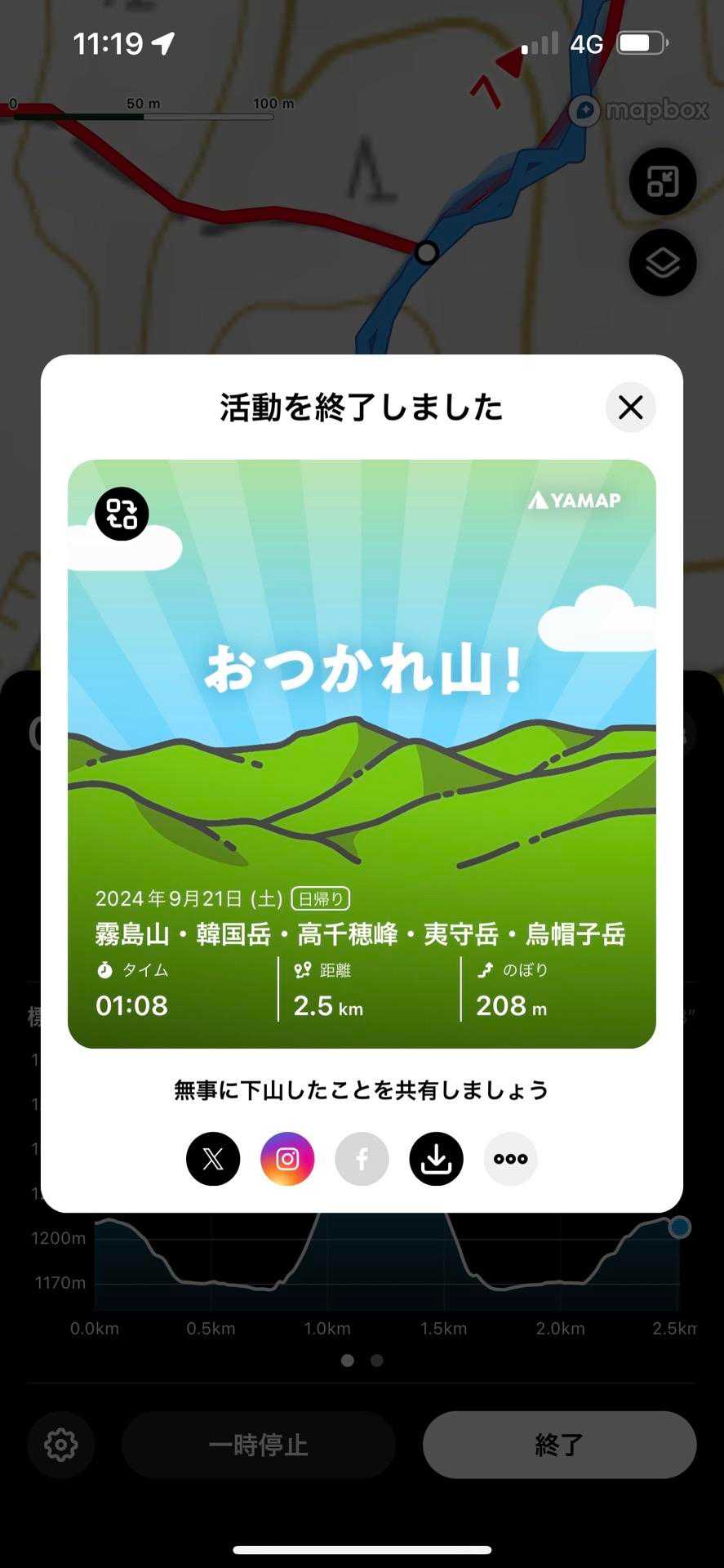This screenshot has height=1568, width=724.
Task: Share the activity on X
Action: [213, 1158]
